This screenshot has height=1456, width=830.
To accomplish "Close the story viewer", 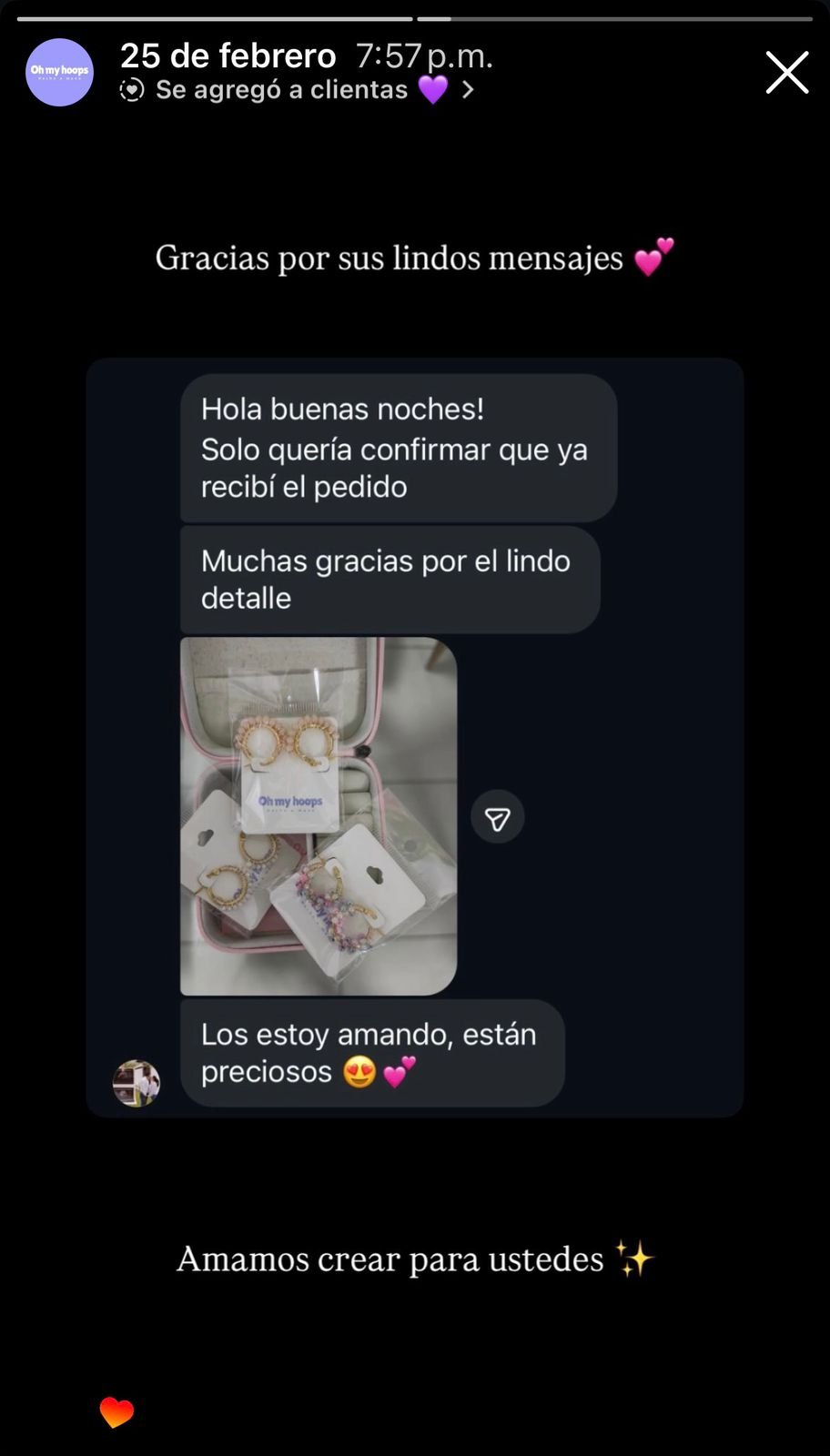I will click(786, 73).
